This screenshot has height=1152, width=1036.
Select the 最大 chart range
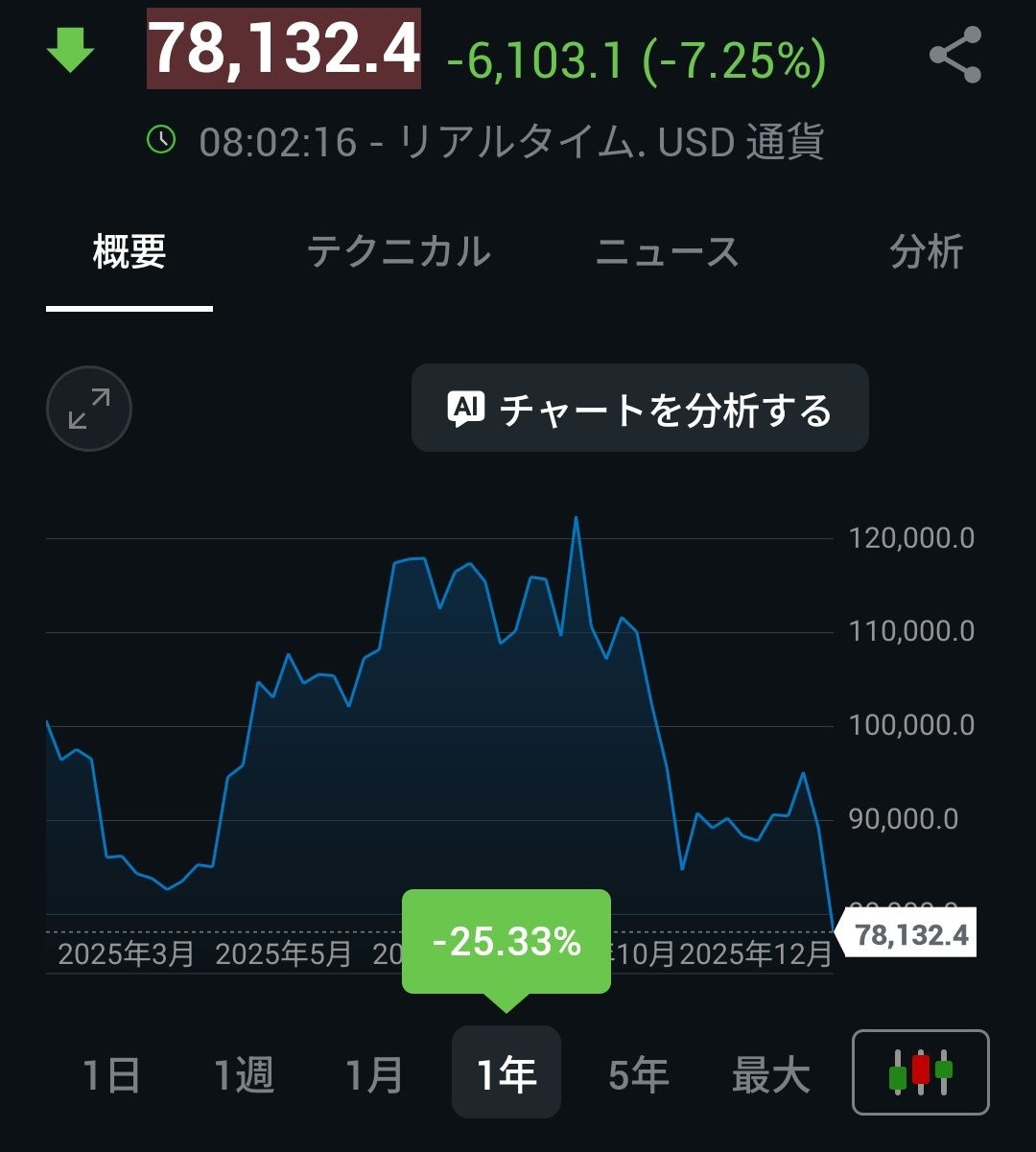[x=771, y=1075]
